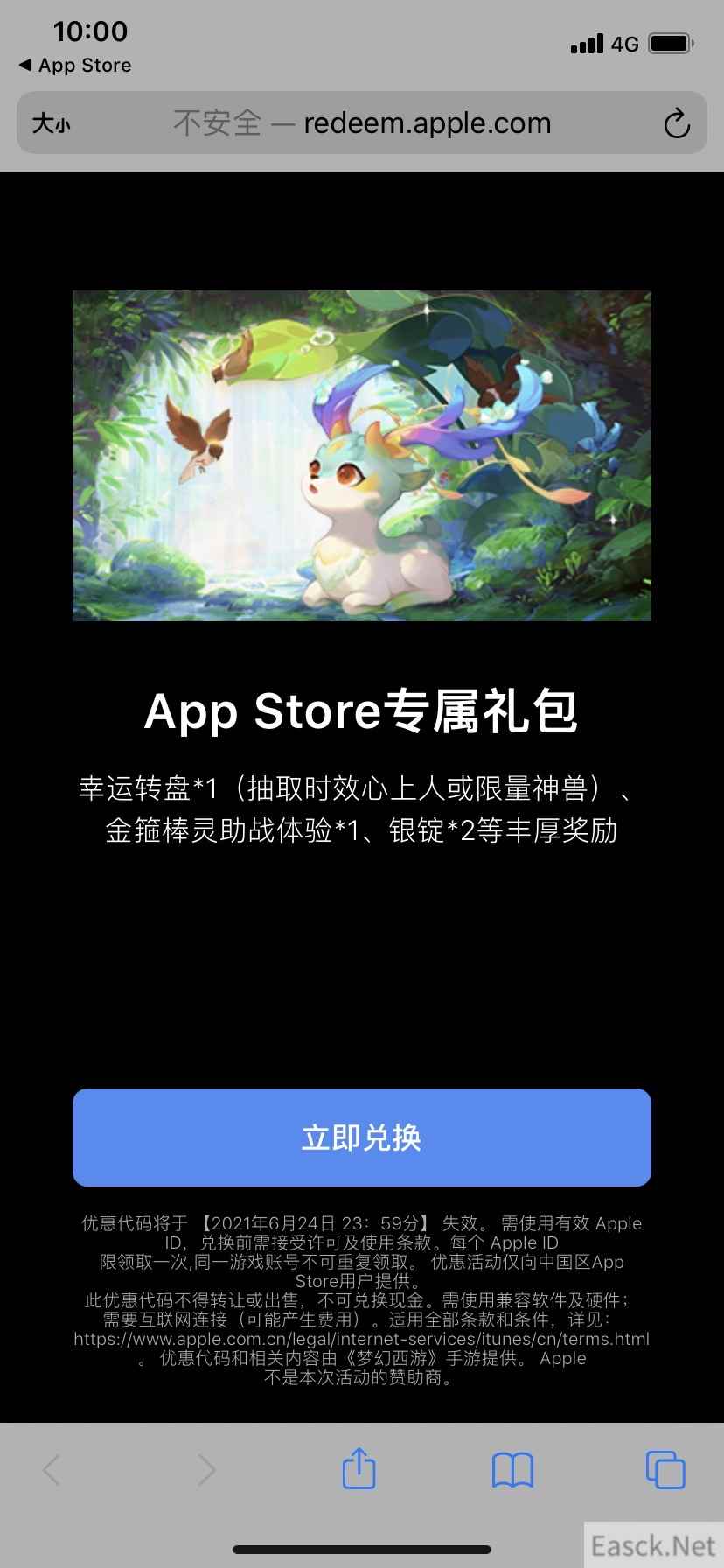Viewport: 724px width, 1568px height.
Task: Reload the page in Safari
Action: tap(676, 124)
